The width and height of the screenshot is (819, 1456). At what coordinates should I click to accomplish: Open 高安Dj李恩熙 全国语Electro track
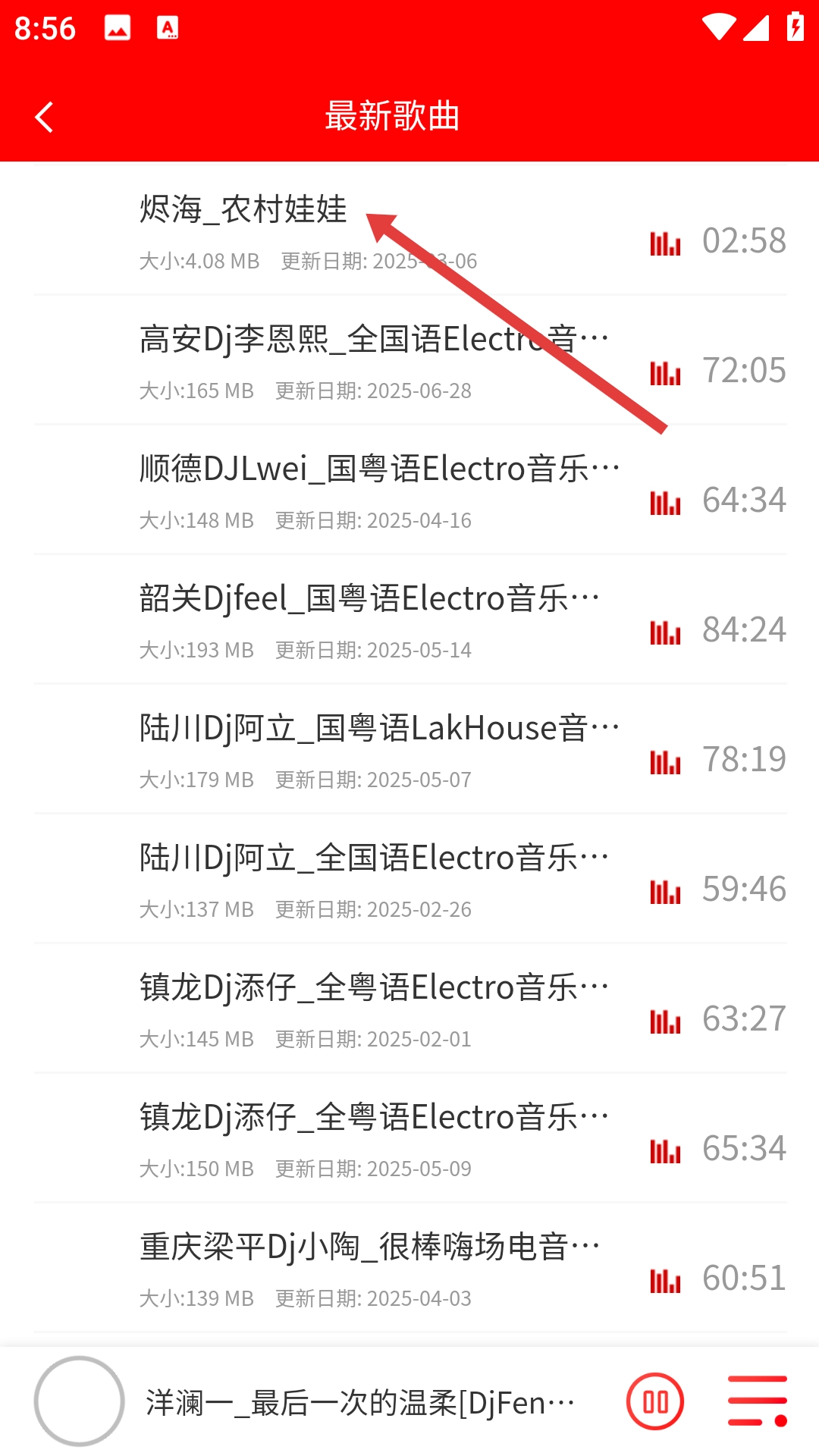(373, 340)
